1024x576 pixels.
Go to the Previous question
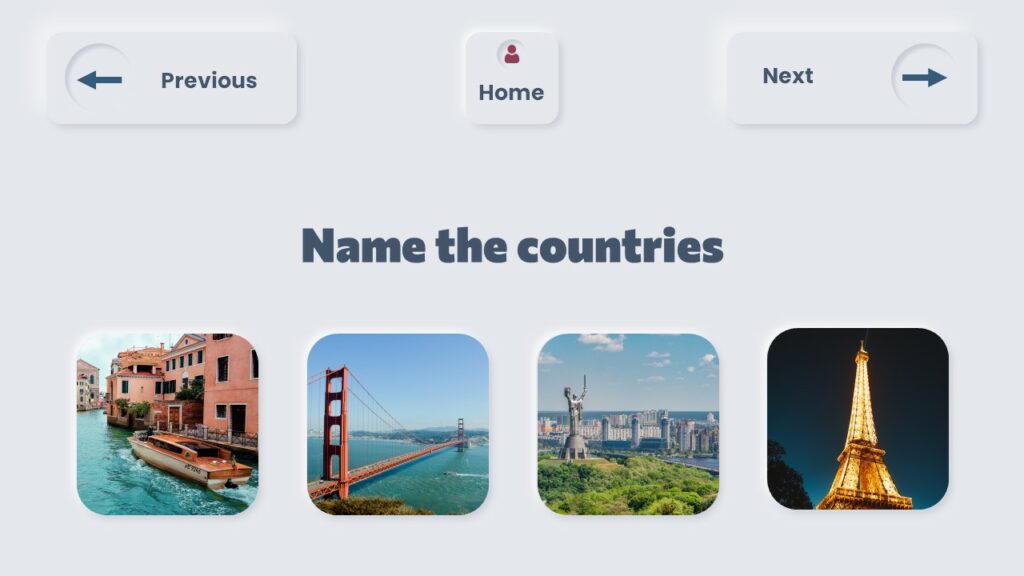[x=172, y=79]
